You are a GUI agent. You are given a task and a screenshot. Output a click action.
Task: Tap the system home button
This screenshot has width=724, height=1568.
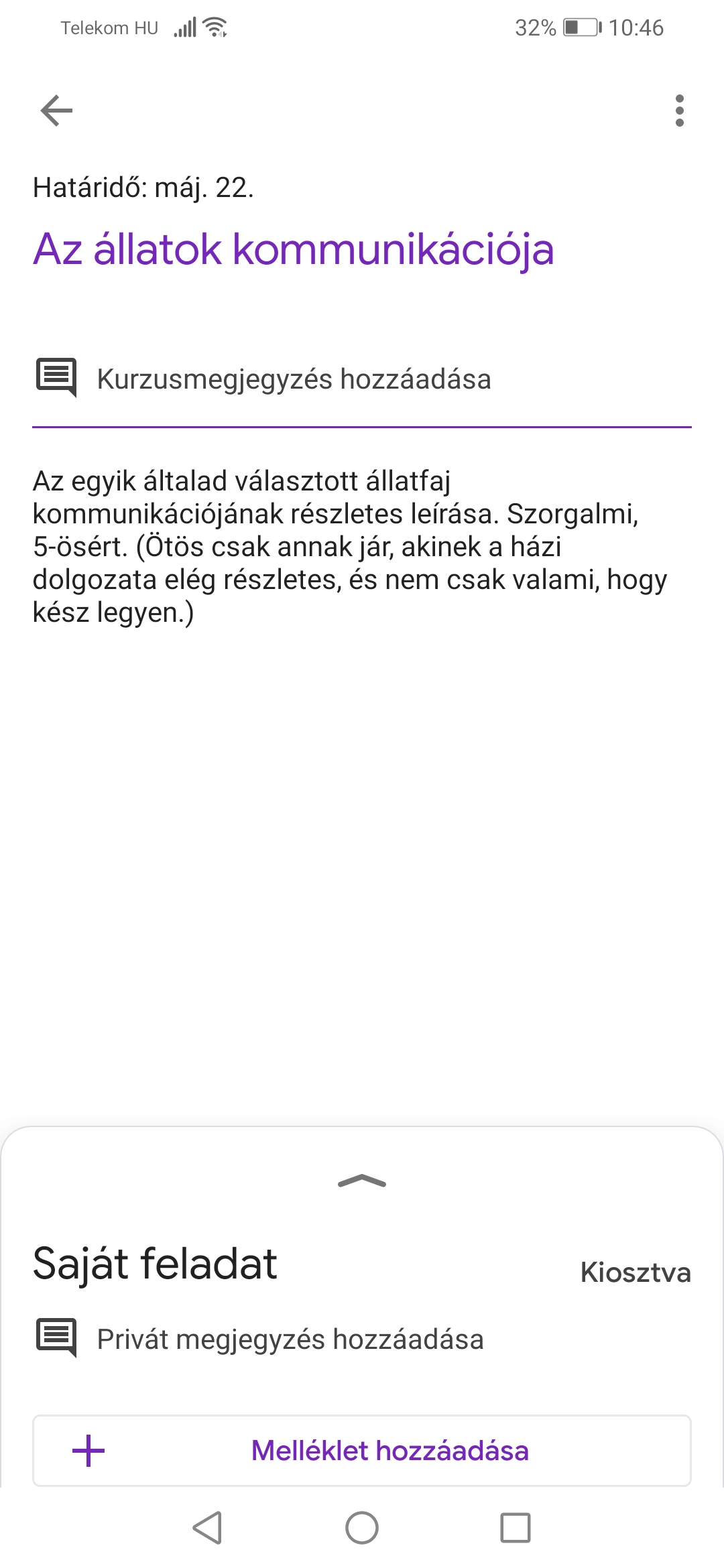click(x=362, y=1528)
